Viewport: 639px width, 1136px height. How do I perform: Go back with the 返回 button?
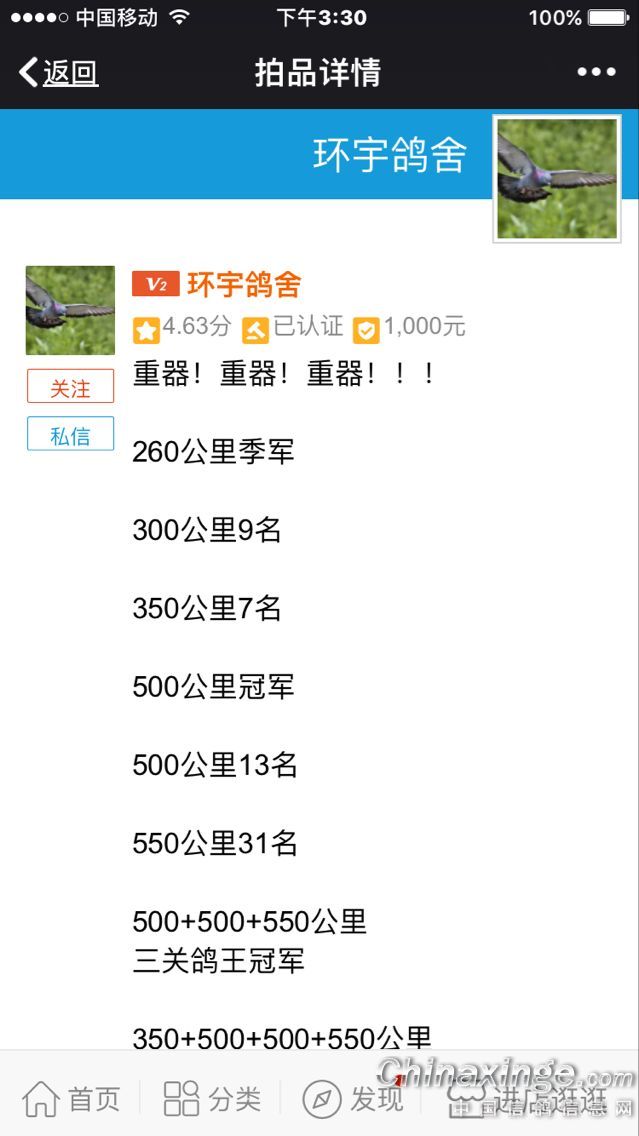coord(59,72)
